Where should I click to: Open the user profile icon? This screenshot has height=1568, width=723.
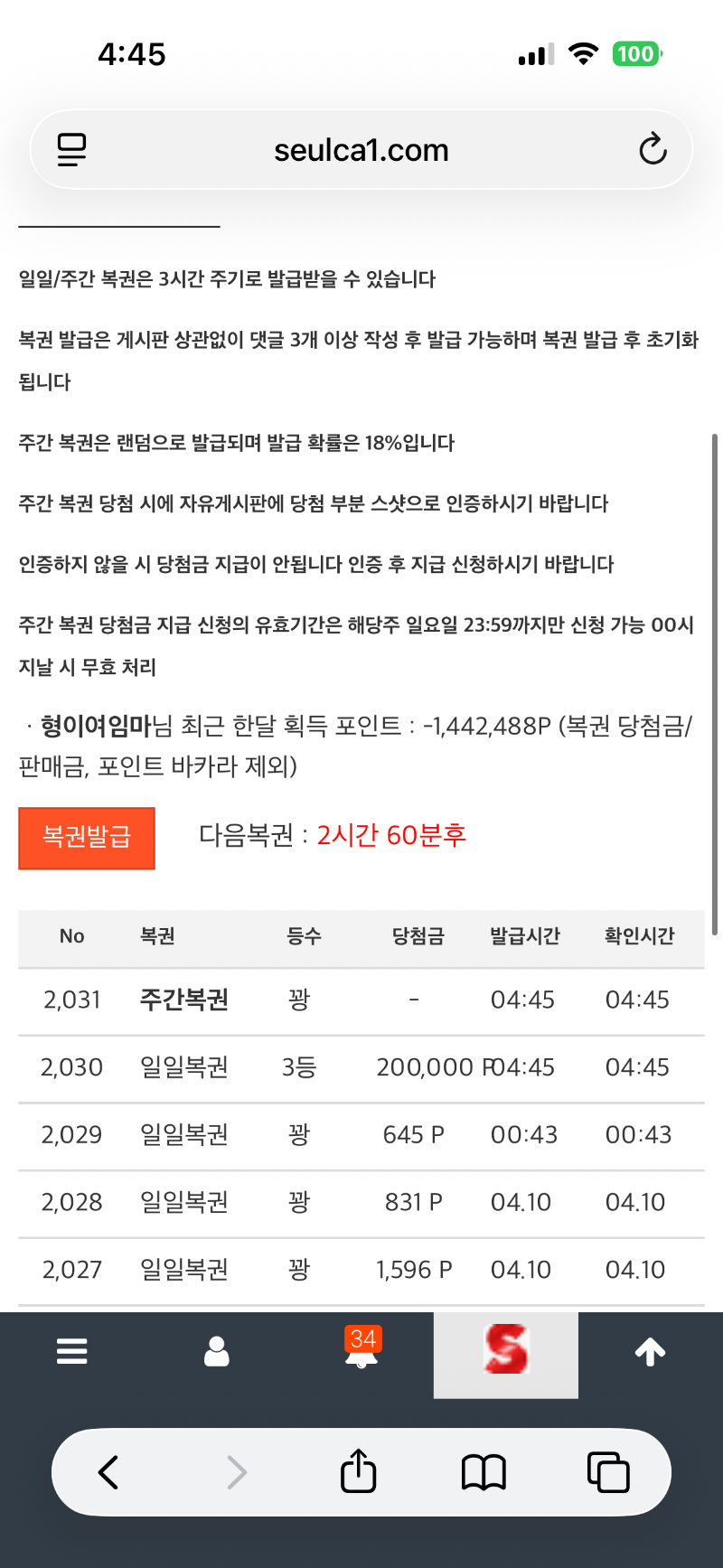point(217,1351)
